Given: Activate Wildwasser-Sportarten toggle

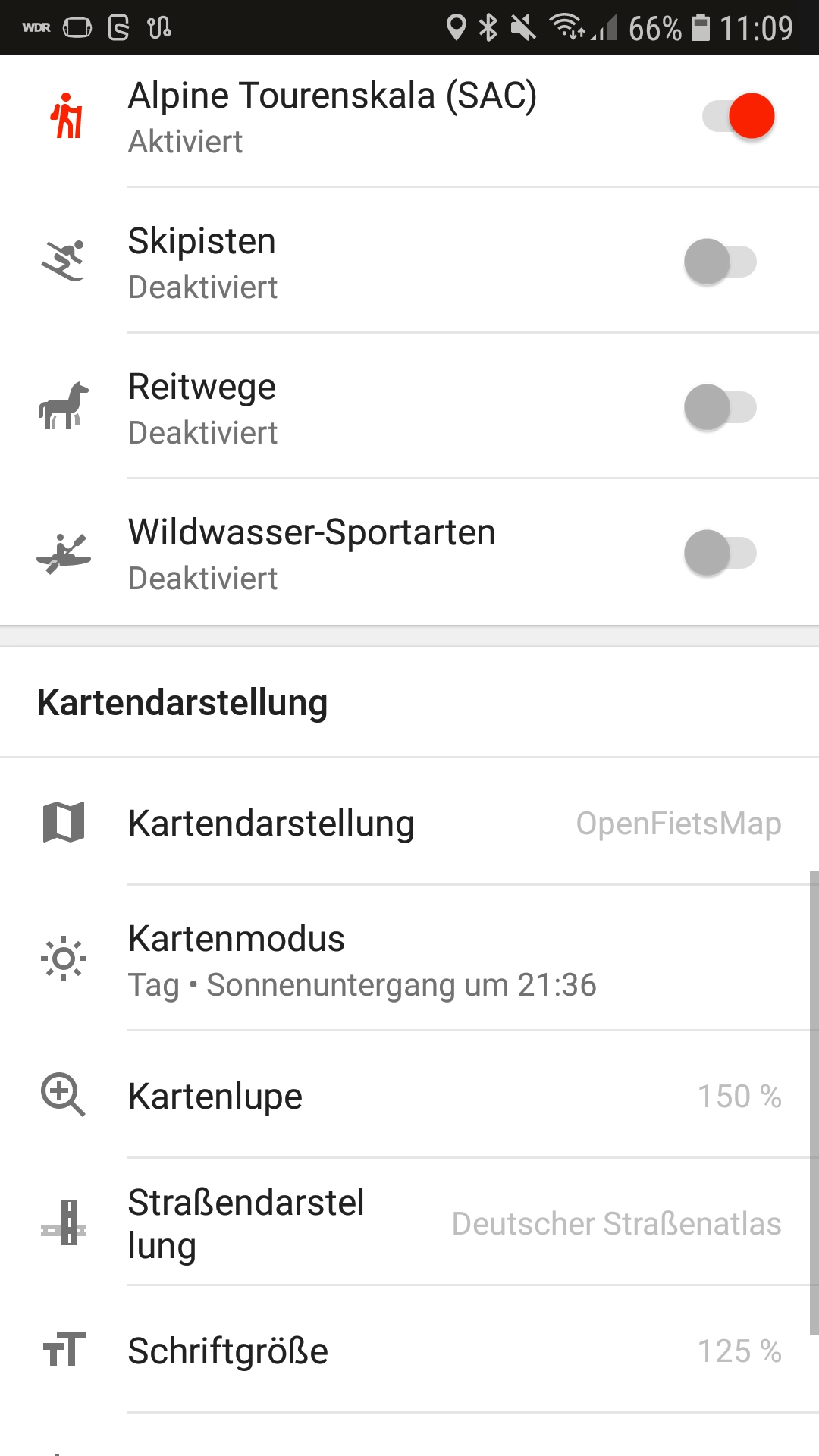Looking at the screenshot, I should [x=720, y=554].
